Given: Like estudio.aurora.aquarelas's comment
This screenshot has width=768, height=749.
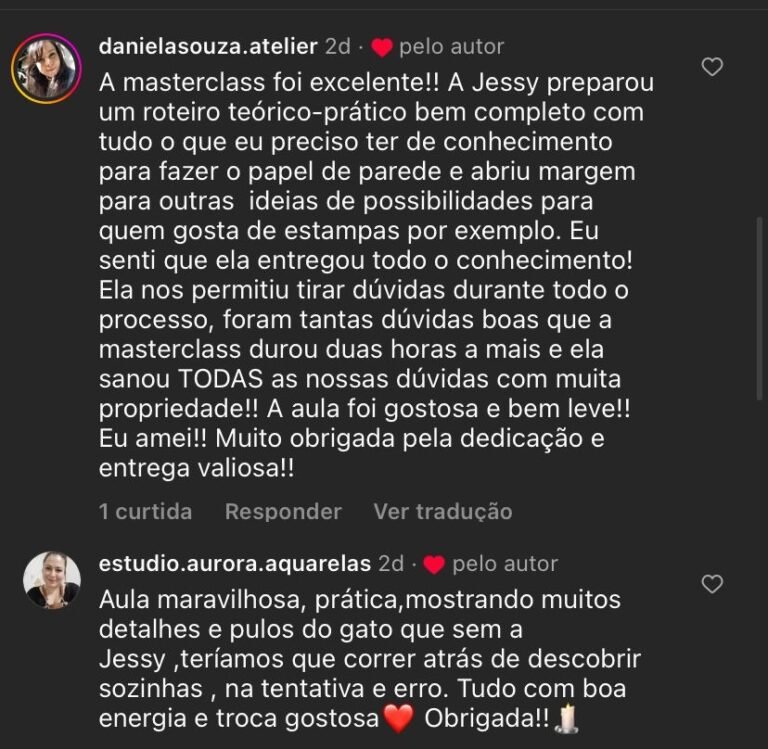Looking at the screenshot, I should point(712,584).
